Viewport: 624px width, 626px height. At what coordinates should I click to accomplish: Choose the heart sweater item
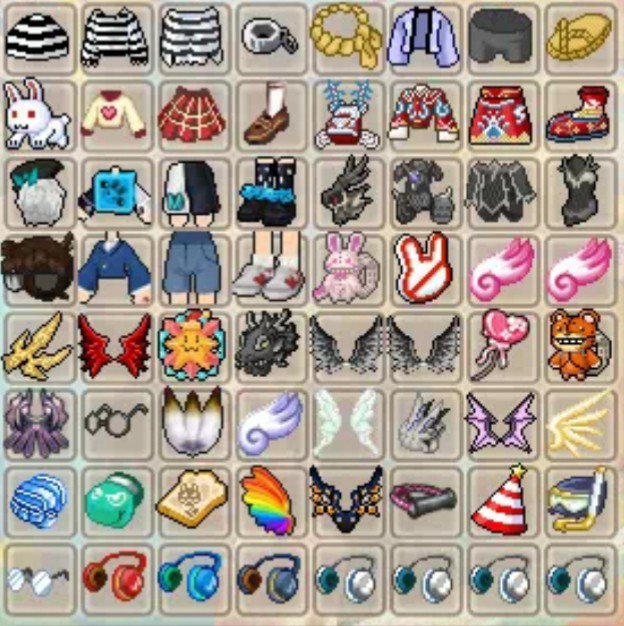click(x=117, y=117)
